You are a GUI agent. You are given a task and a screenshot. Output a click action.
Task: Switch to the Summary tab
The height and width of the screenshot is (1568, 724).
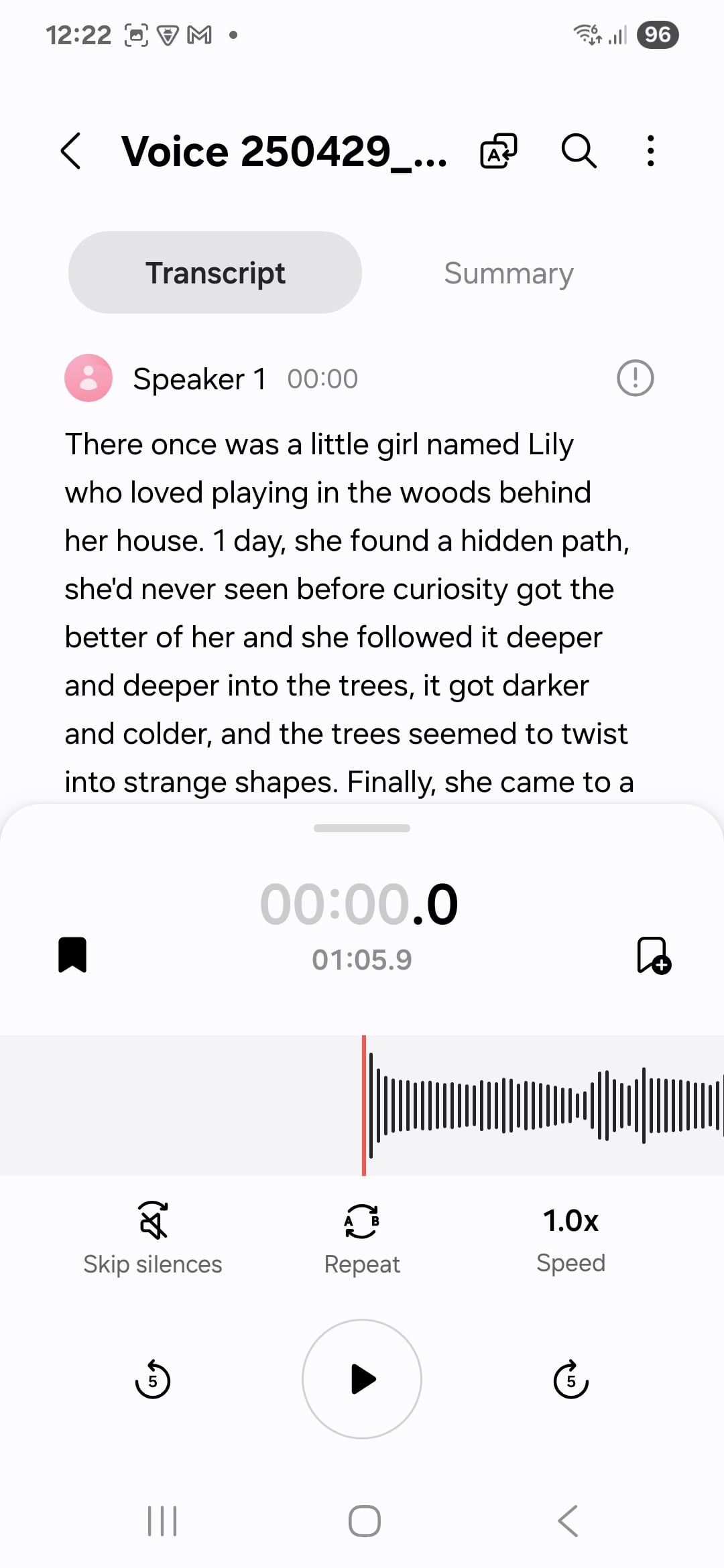508,273
